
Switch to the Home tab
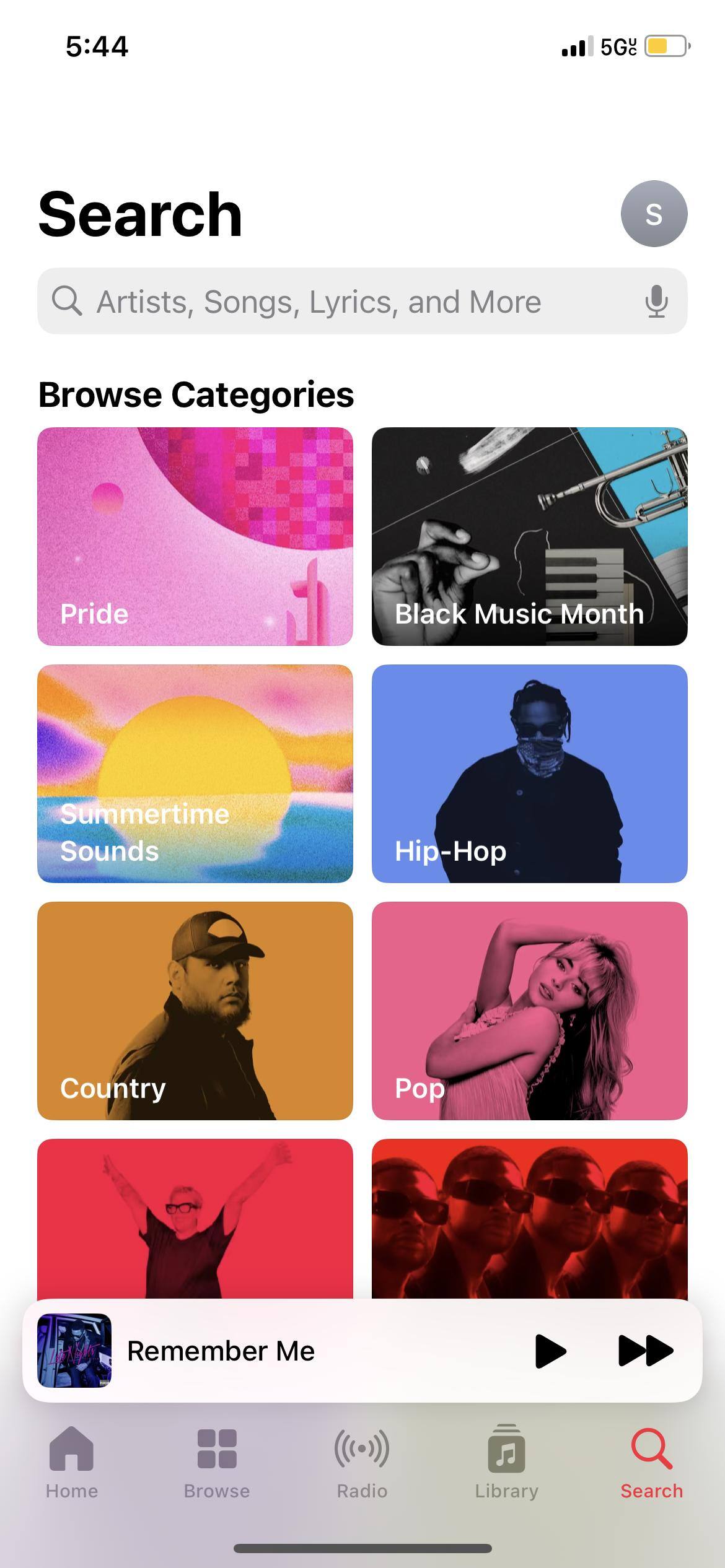pyautogui.click(x=72, y=1461)
